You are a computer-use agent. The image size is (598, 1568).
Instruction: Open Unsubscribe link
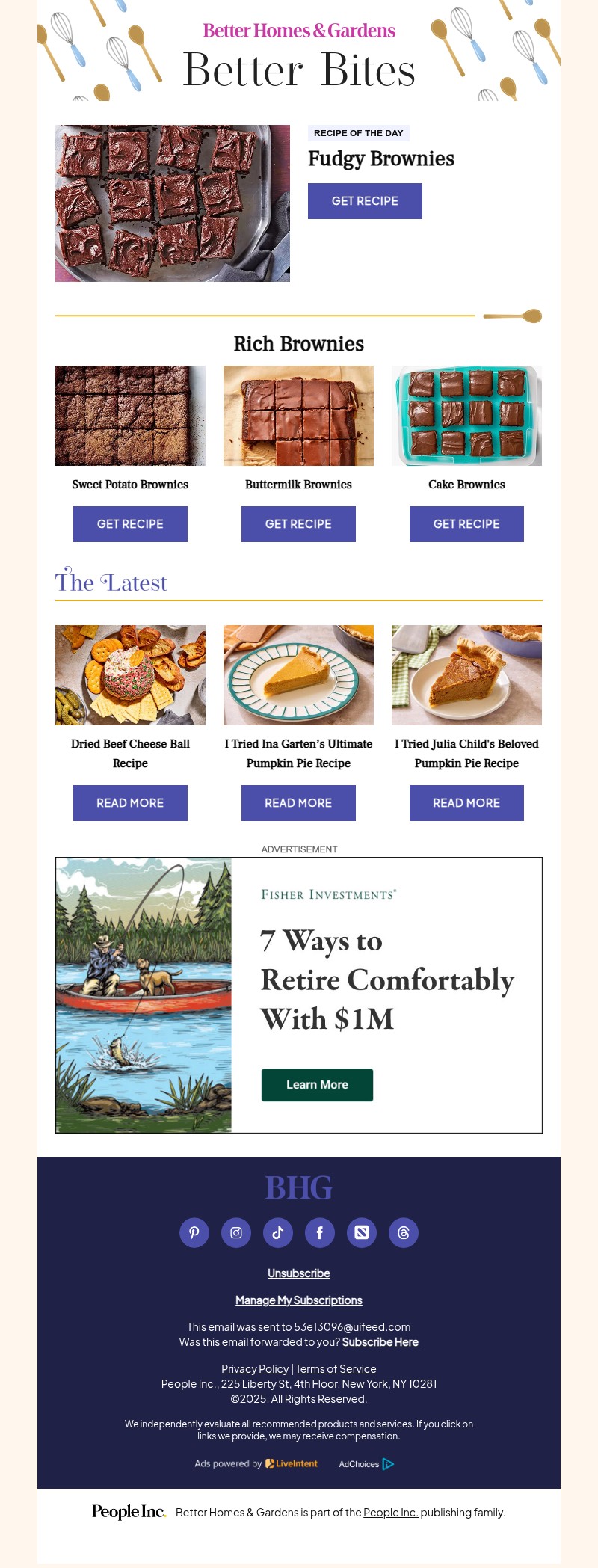tap(298, 1273)
